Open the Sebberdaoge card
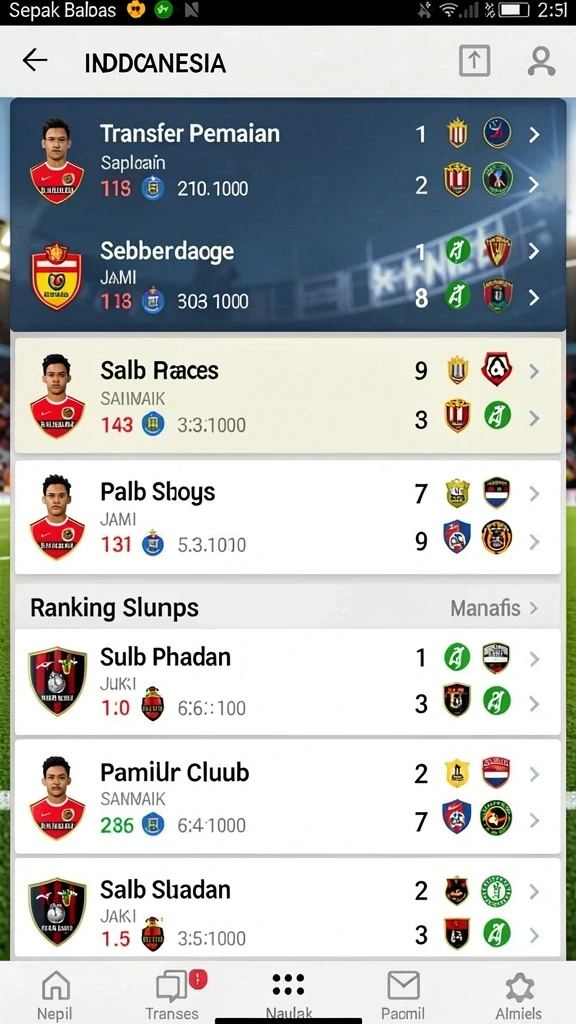The height and width of the screenshot is (1024, 576). (288, 276)
